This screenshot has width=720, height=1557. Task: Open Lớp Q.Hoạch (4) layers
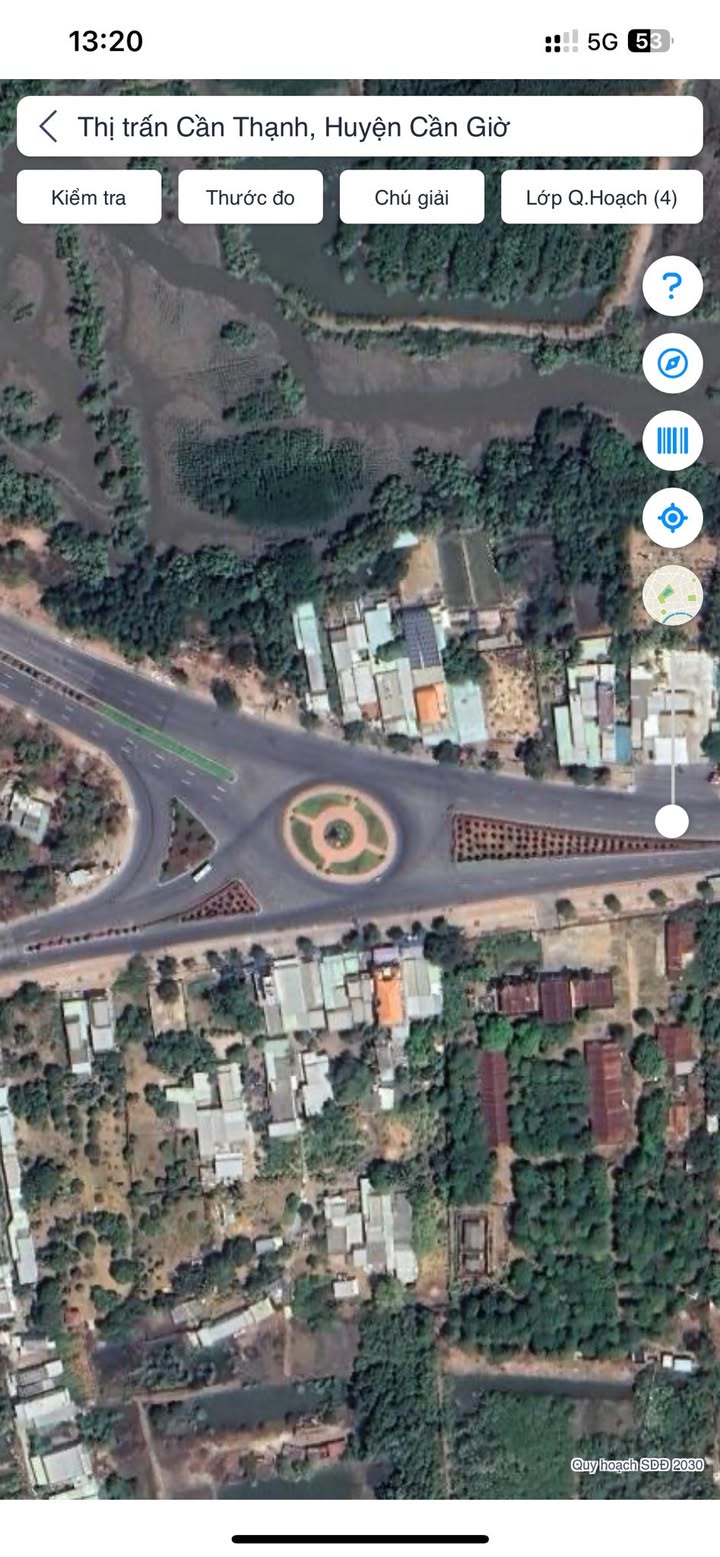(x=601, y=197)
